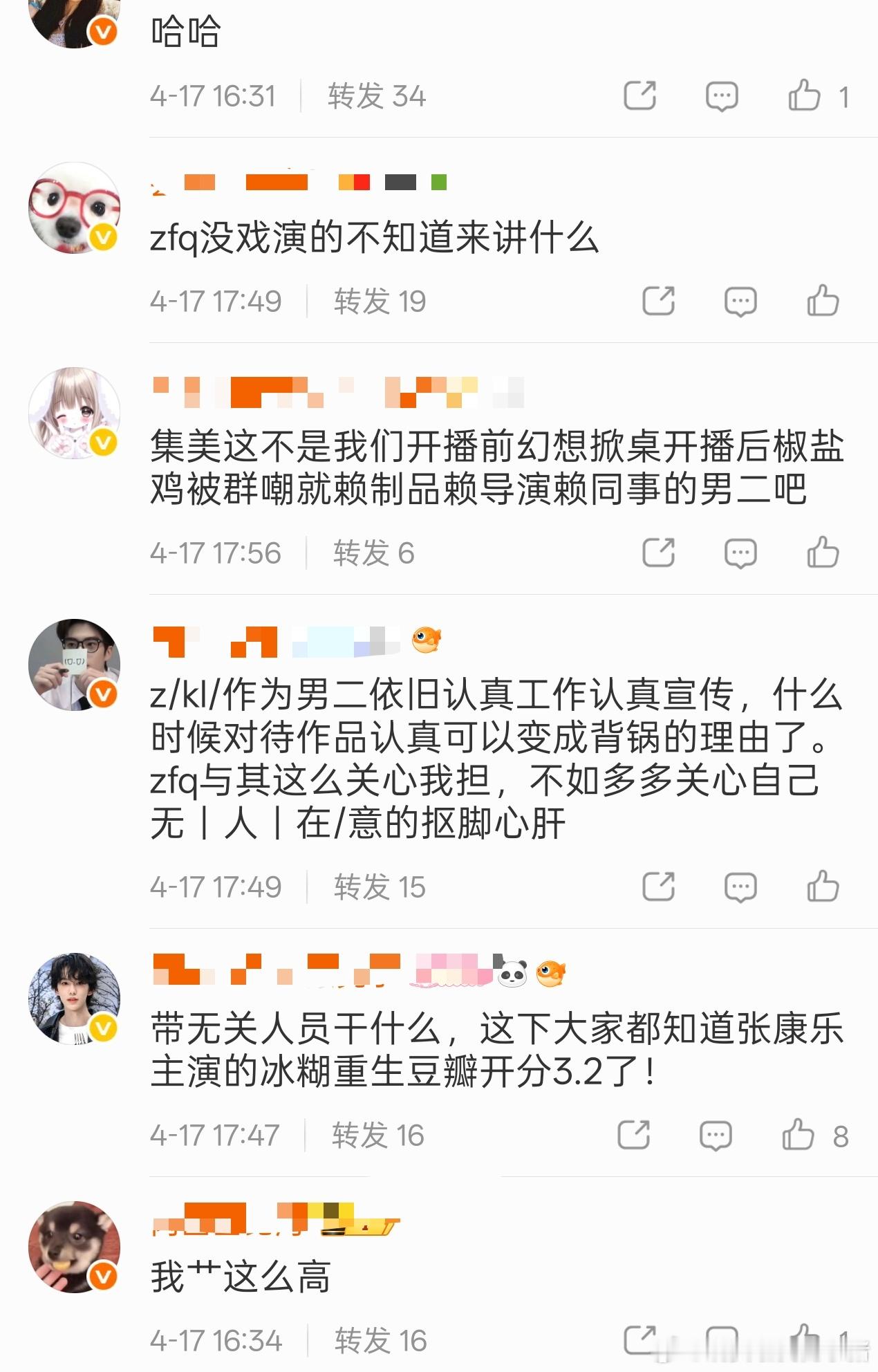Toggle the like on the zfq comment
Viewport: 878px width, 1372px height.
[823, 301]
